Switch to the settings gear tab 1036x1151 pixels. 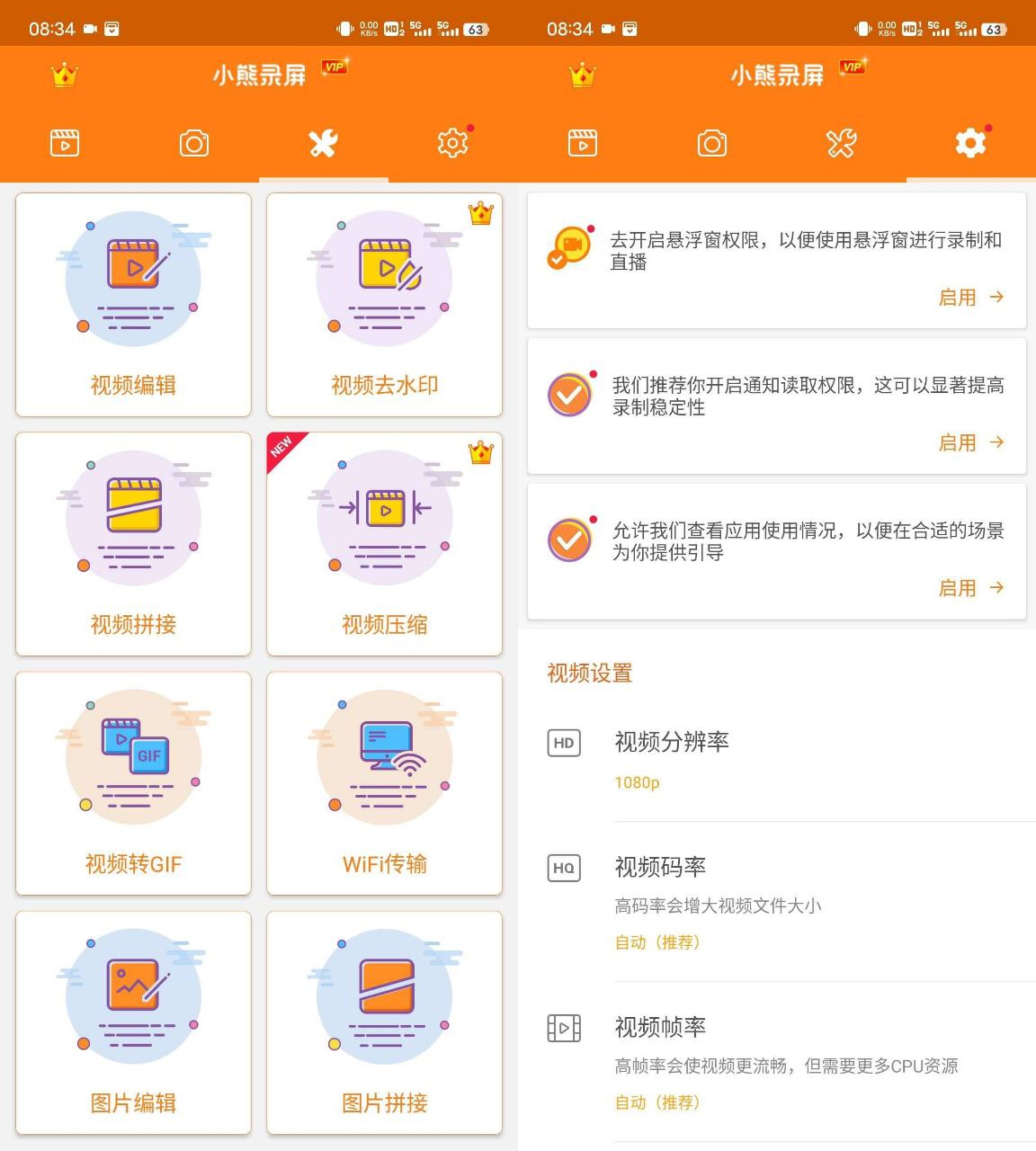point(969,142)
